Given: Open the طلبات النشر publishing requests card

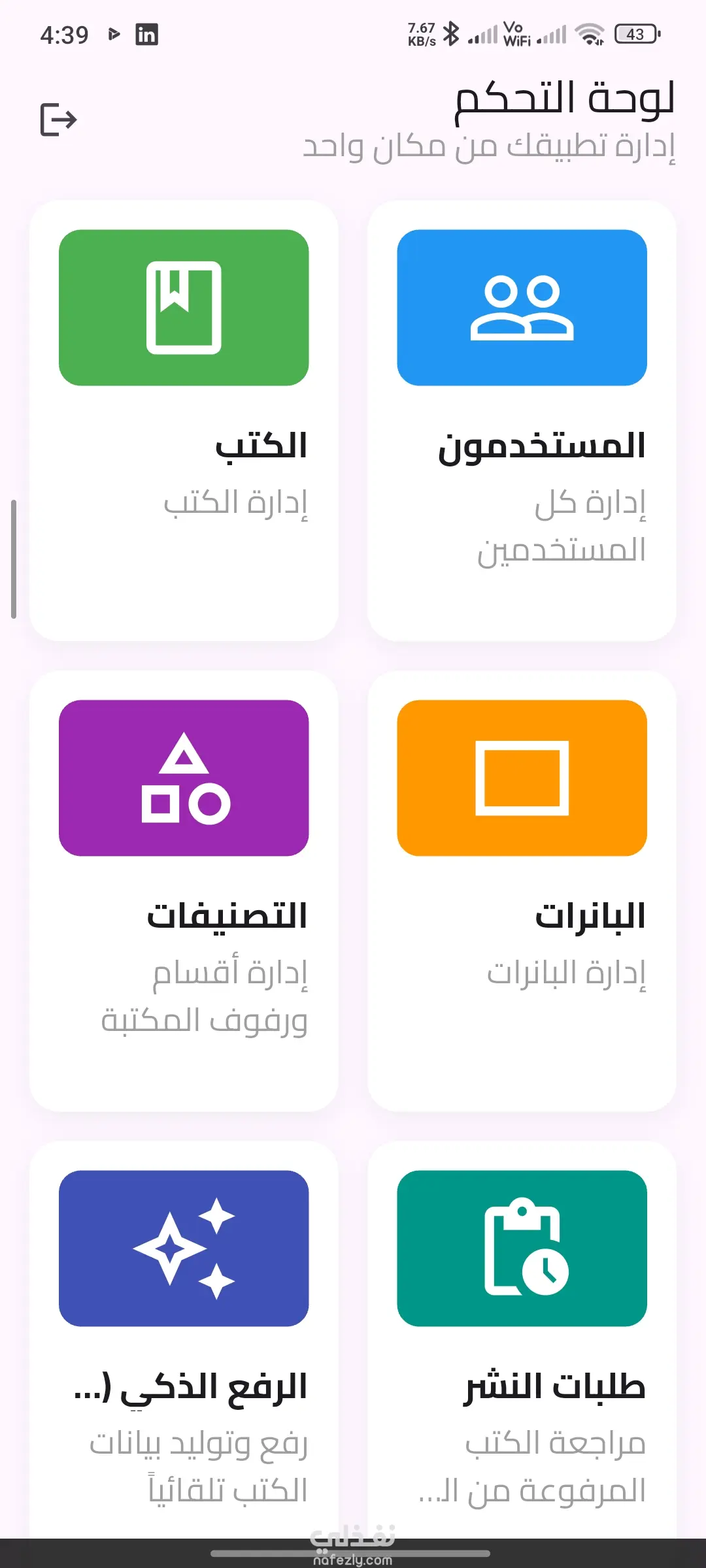Looking at the screenshot, I should click(522, 1346).
